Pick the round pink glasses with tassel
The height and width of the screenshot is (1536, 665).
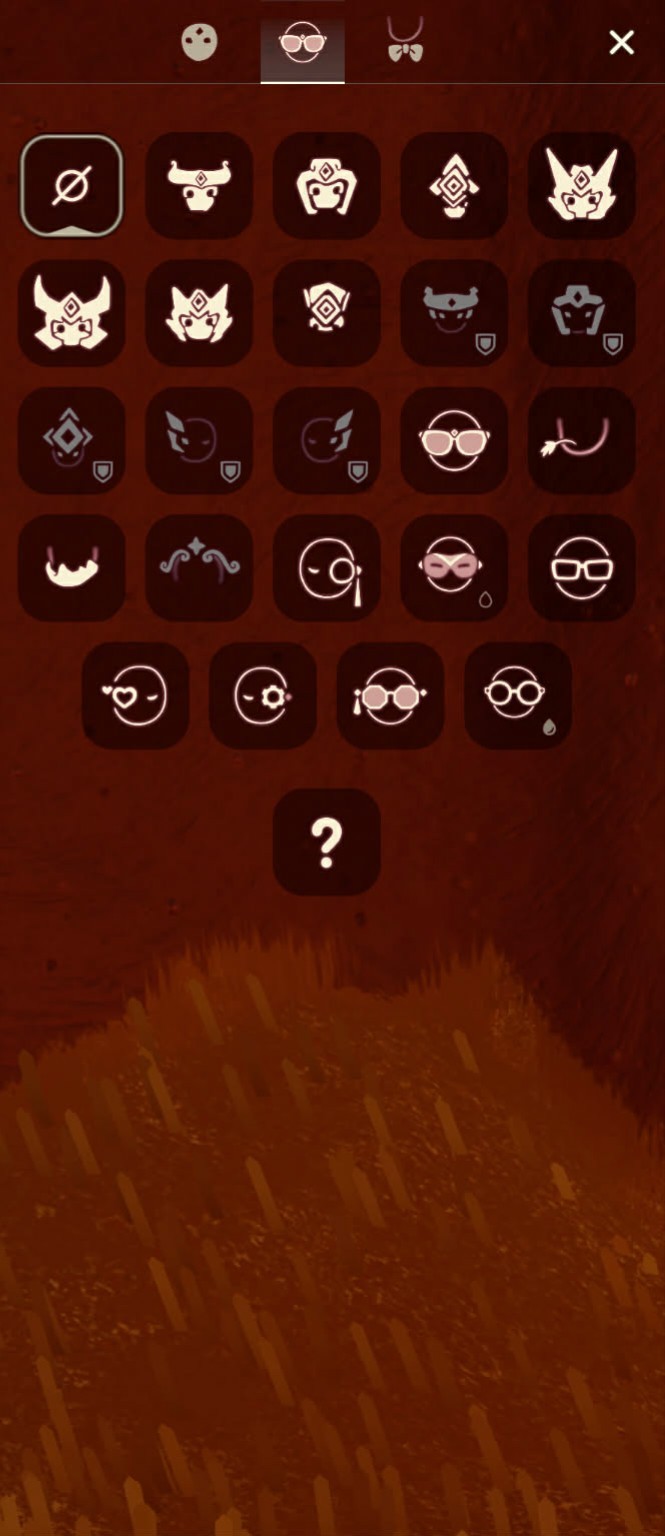click(390, 696)
